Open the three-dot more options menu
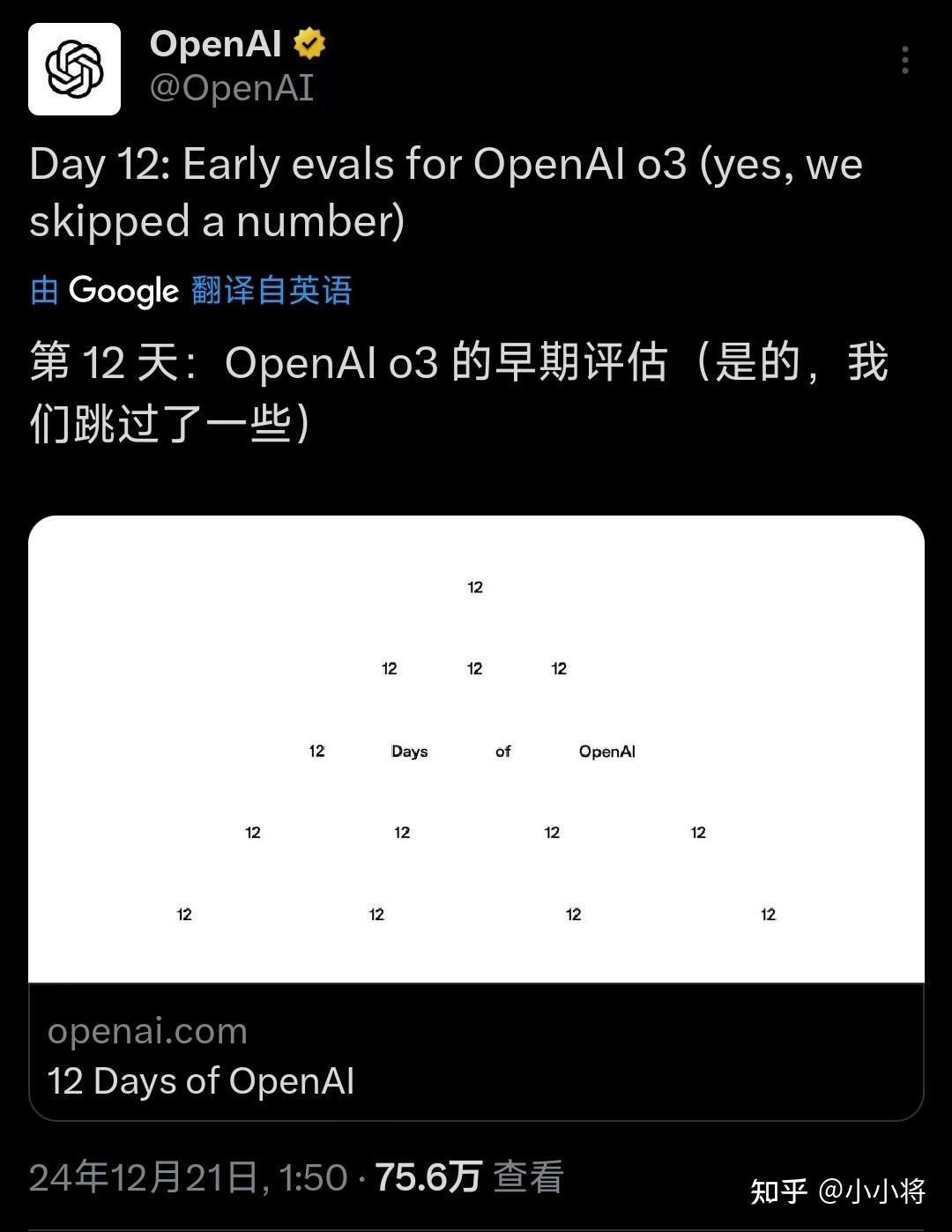 [x=904, y=60]
